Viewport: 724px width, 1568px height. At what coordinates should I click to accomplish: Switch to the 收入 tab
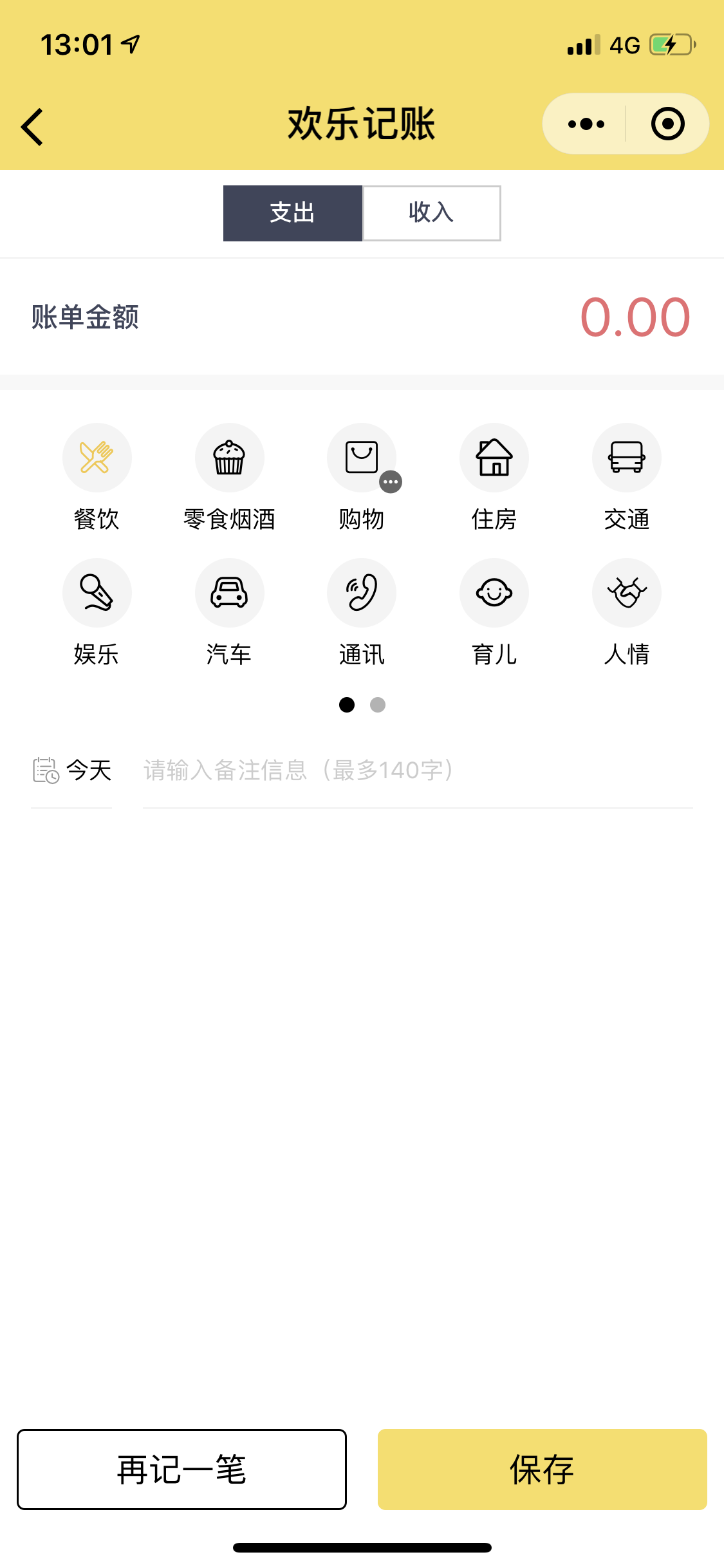(432, 213)
